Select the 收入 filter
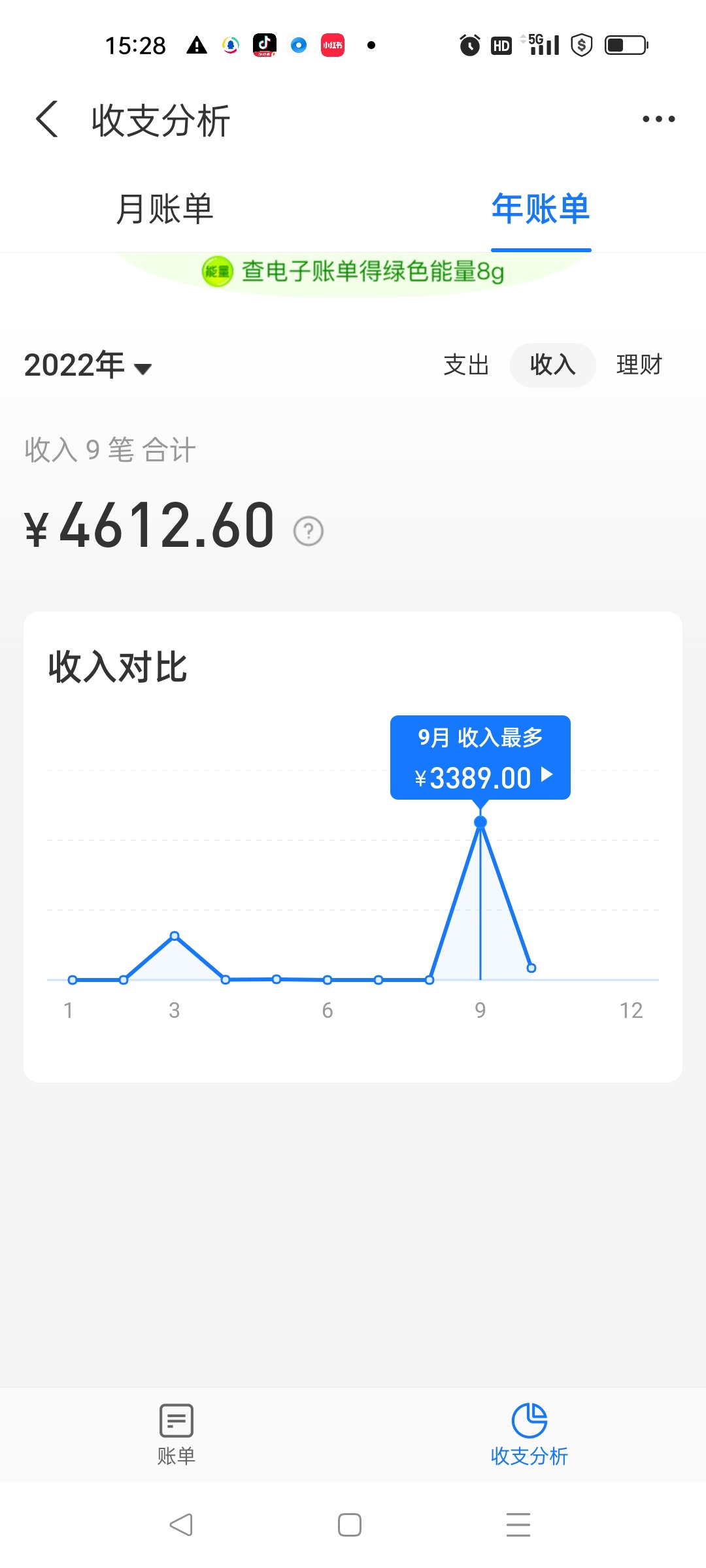This screenshot has height=1568, width=706. 552,365
